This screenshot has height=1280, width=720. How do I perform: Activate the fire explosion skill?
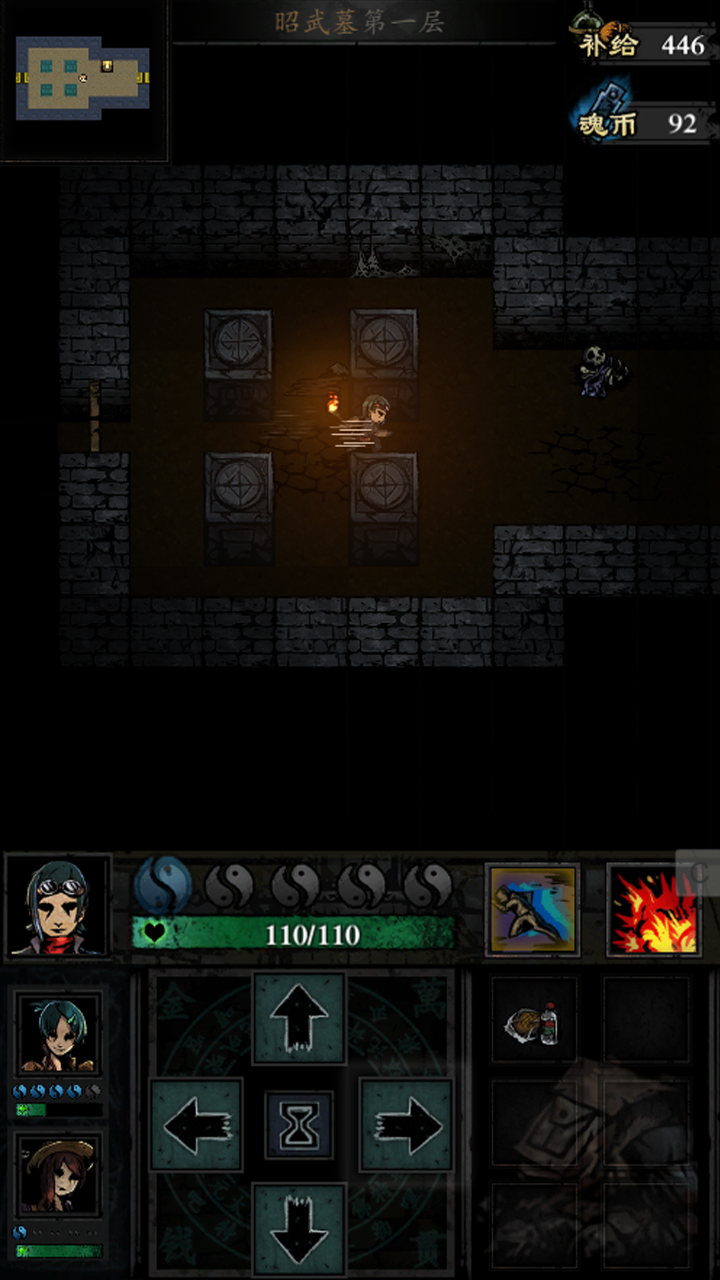tap(653, 910)
